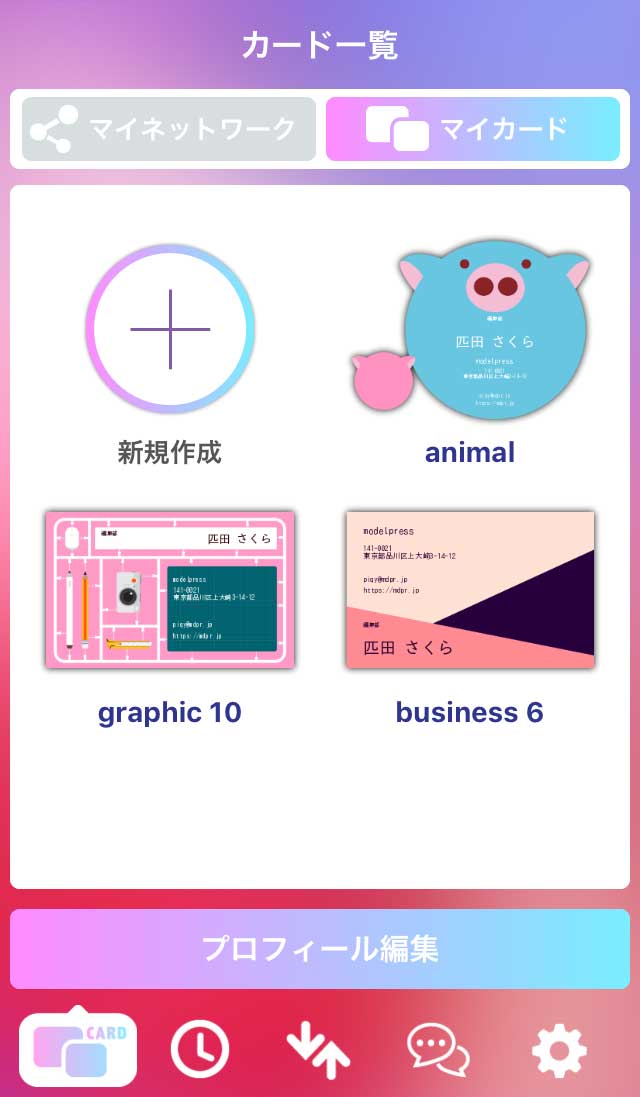Open the history clock tab

tap(200, 1050)
